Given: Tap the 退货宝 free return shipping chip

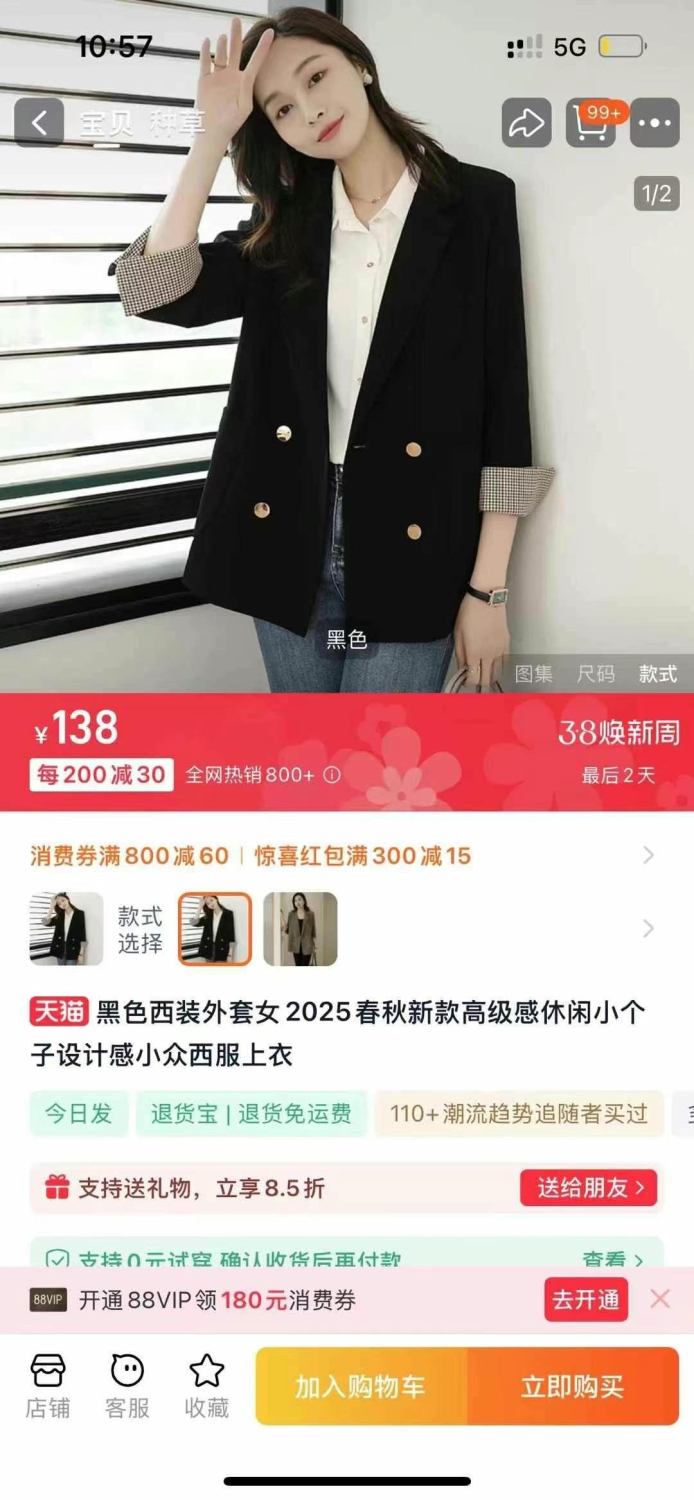Looking at the screenshot, I should pos(251,1114).
